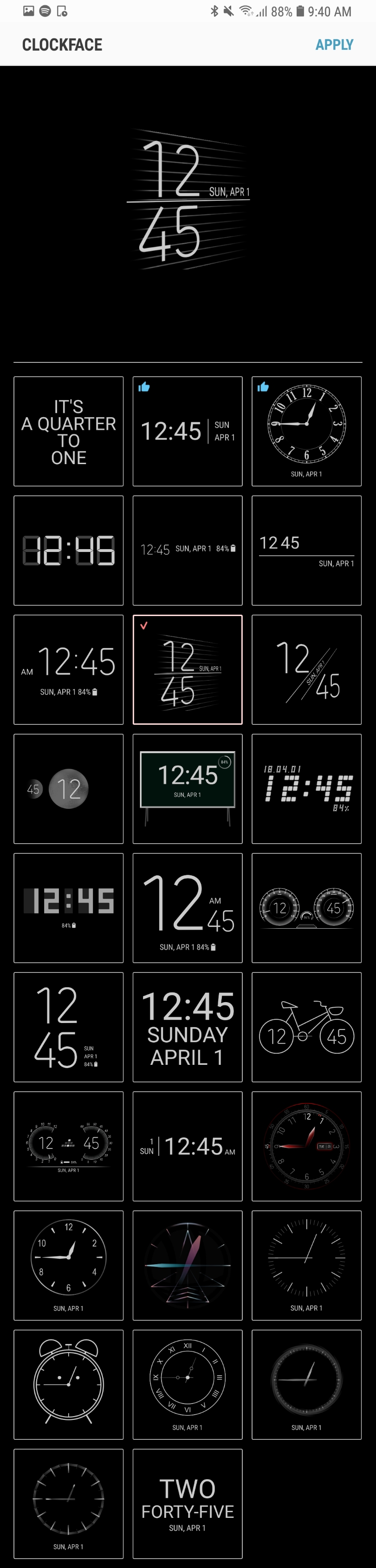Choose the colorful geometric prism clock
Screen dimensions: 376x1568
(188, 1266)
